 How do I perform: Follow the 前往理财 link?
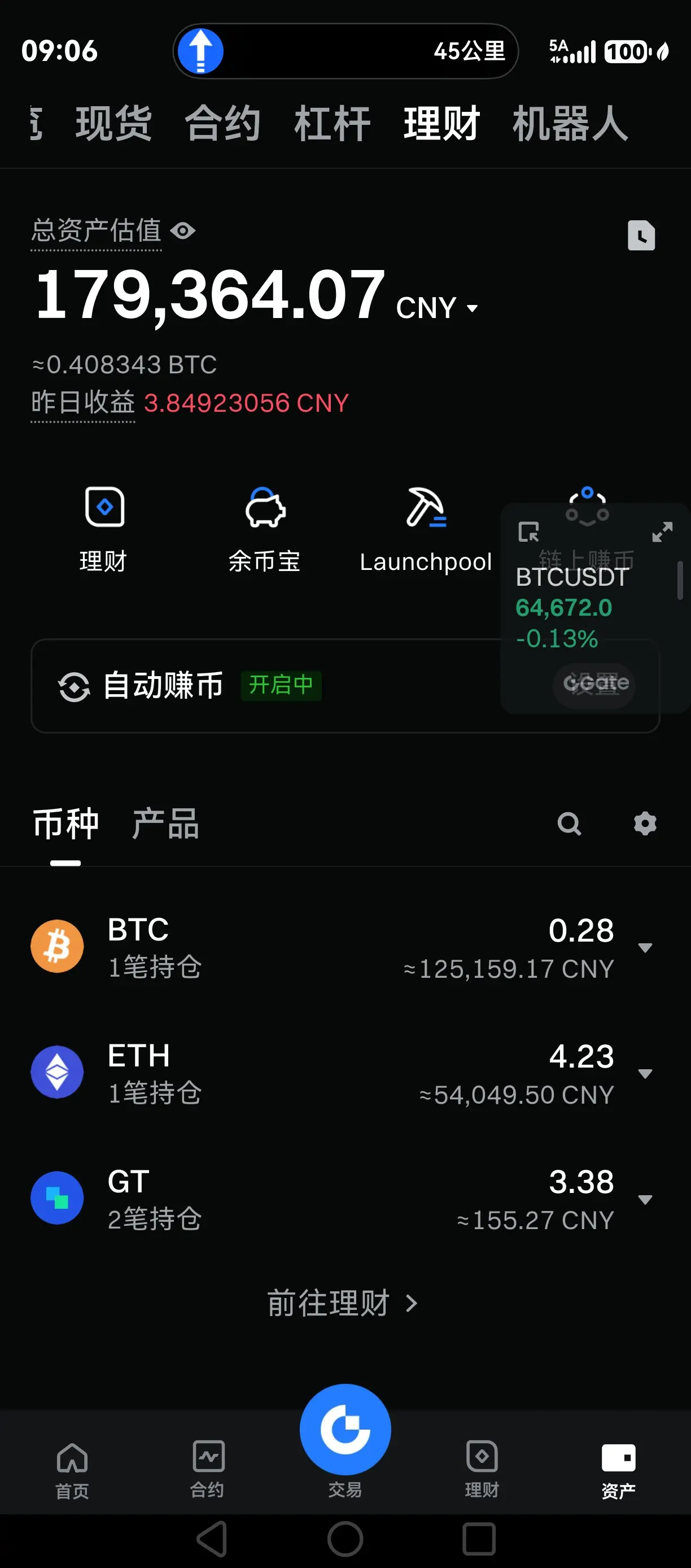pyautogui.click(x=343, y=1303)
